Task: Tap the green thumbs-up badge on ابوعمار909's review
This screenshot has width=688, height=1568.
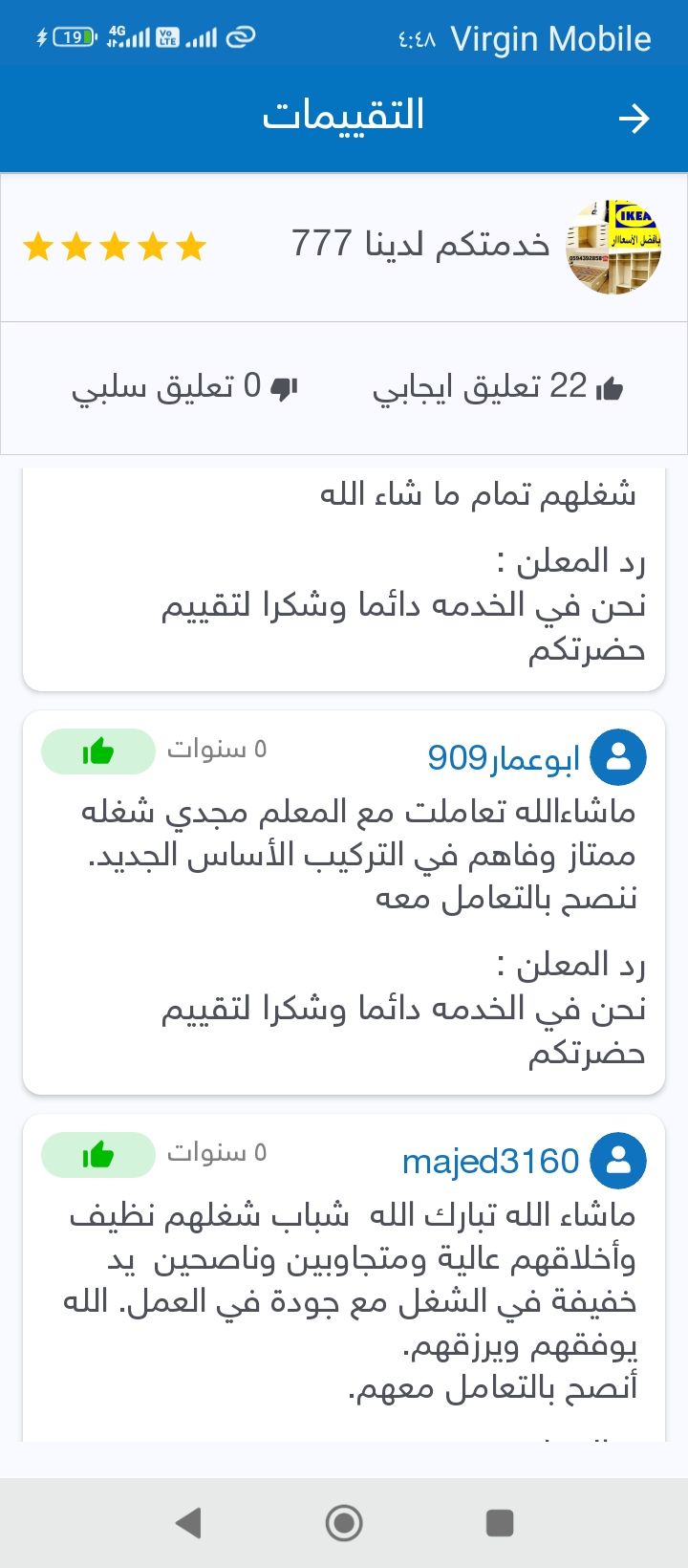Action: pos(97,751)
